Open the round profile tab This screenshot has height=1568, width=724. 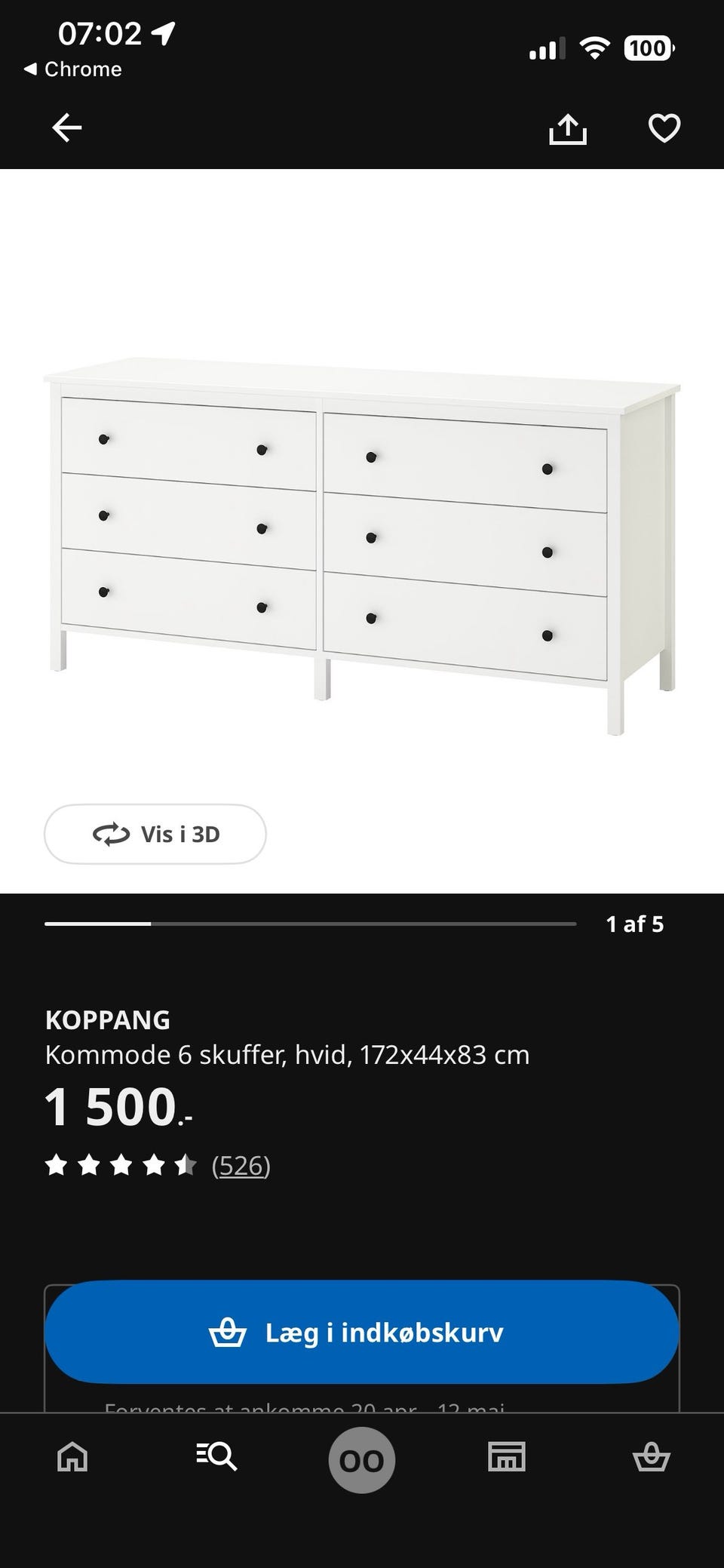362,1460
